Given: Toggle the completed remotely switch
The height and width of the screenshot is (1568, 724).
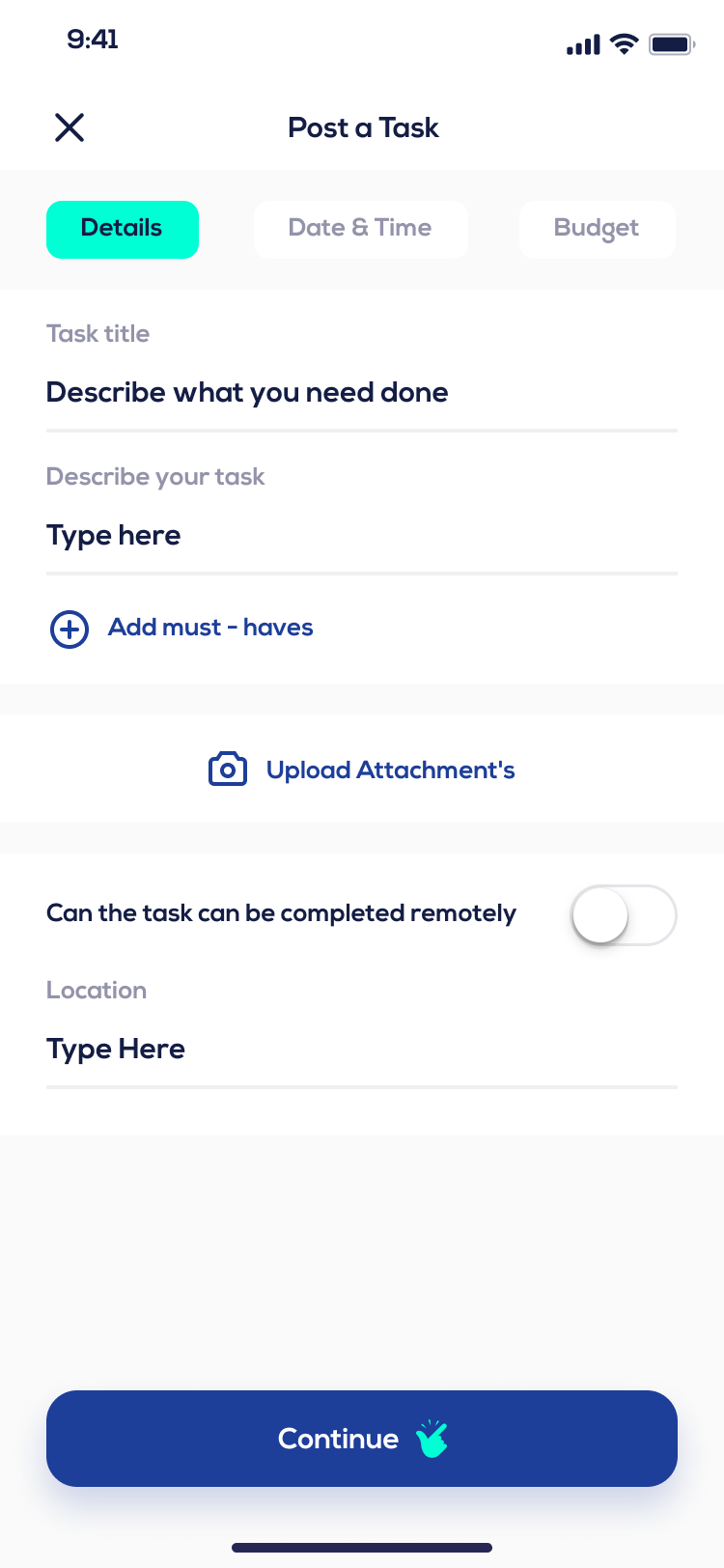Looking at the screenshot, I should point(623,915).
